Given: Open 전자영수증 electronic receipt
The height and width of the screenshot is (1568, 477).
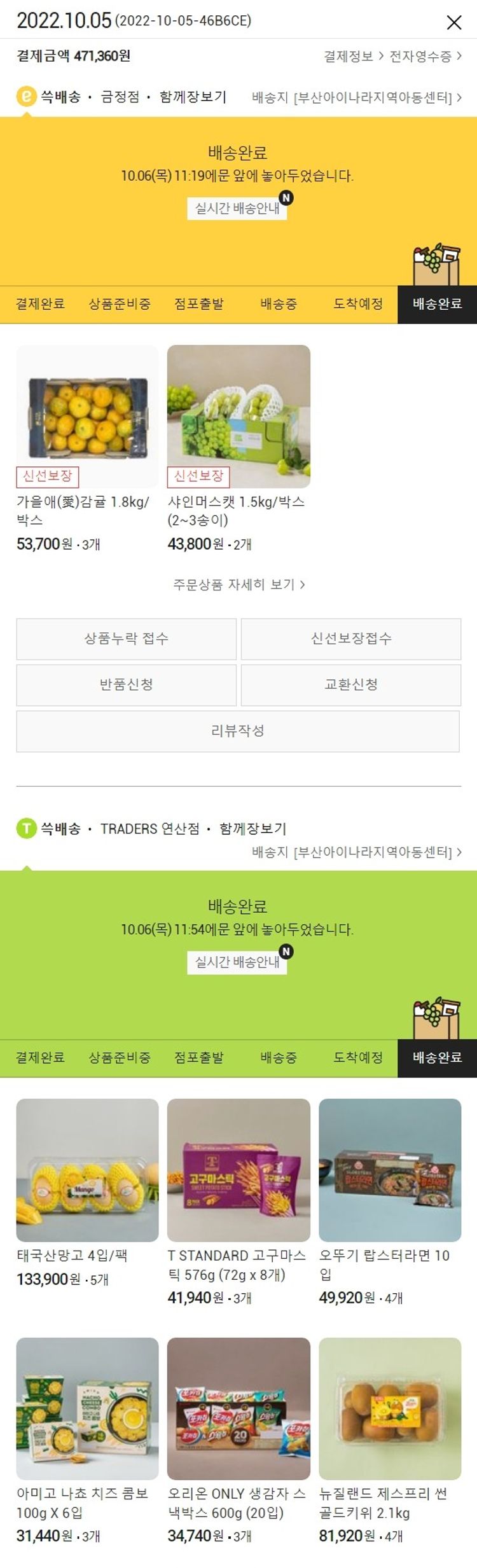Looking at the screenshot, I should point(425,56).
